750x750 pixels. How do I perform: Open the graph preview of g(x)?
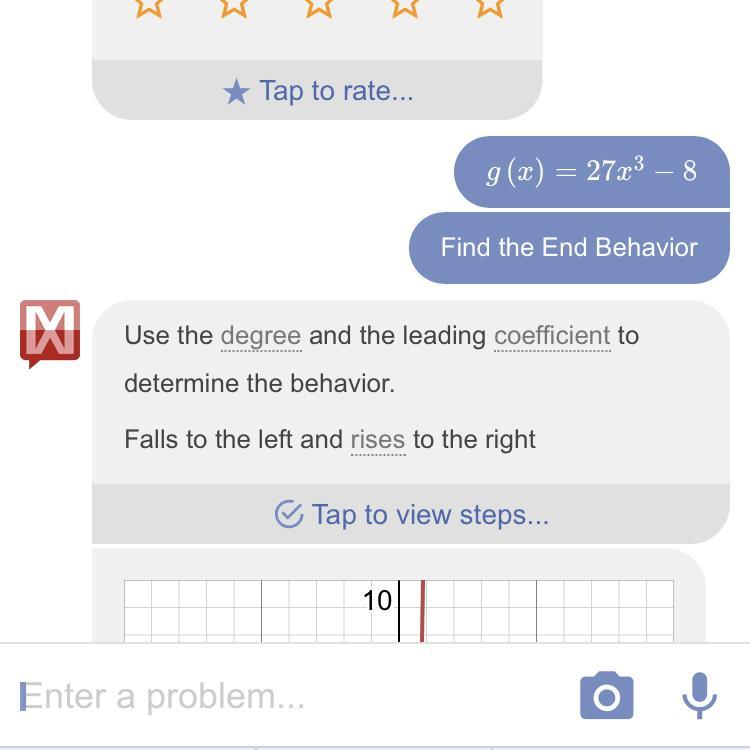click(398, 610)
